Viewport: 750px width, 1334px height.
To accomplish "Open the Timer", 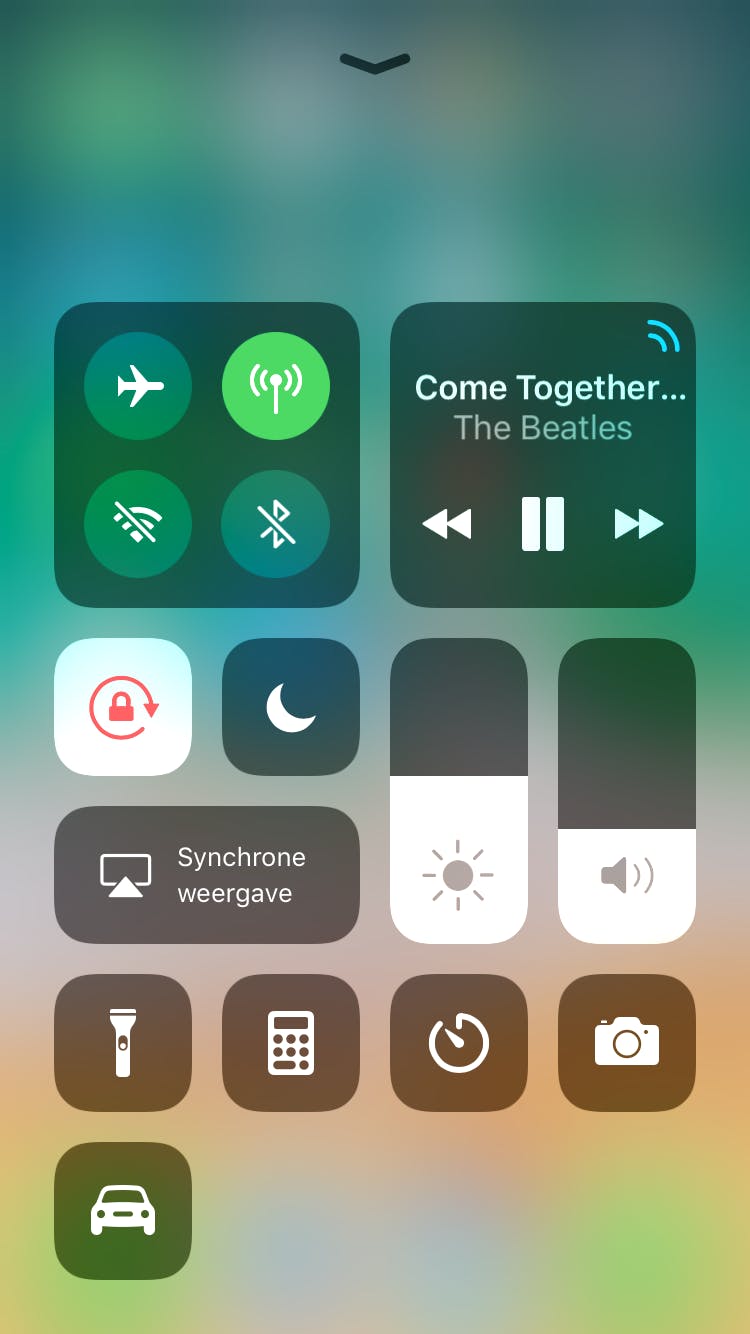I will (459, 1043).
